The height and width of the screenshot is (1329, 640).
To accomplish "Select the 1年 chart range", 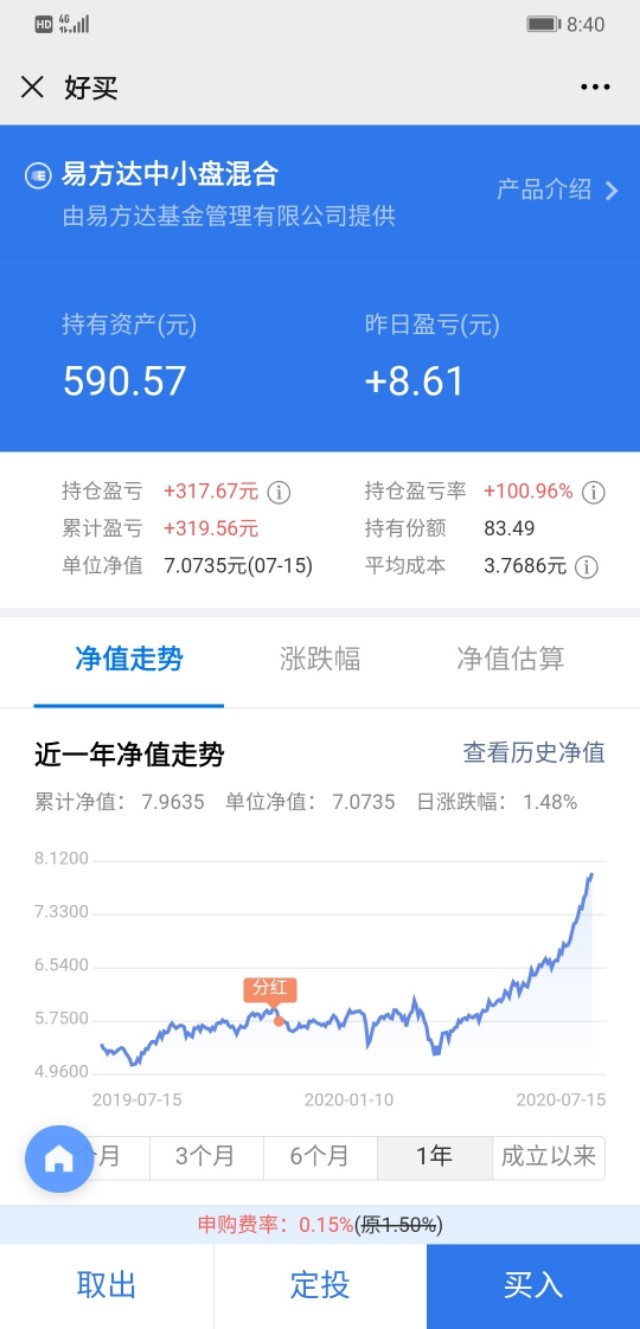I will point(434,1157).
